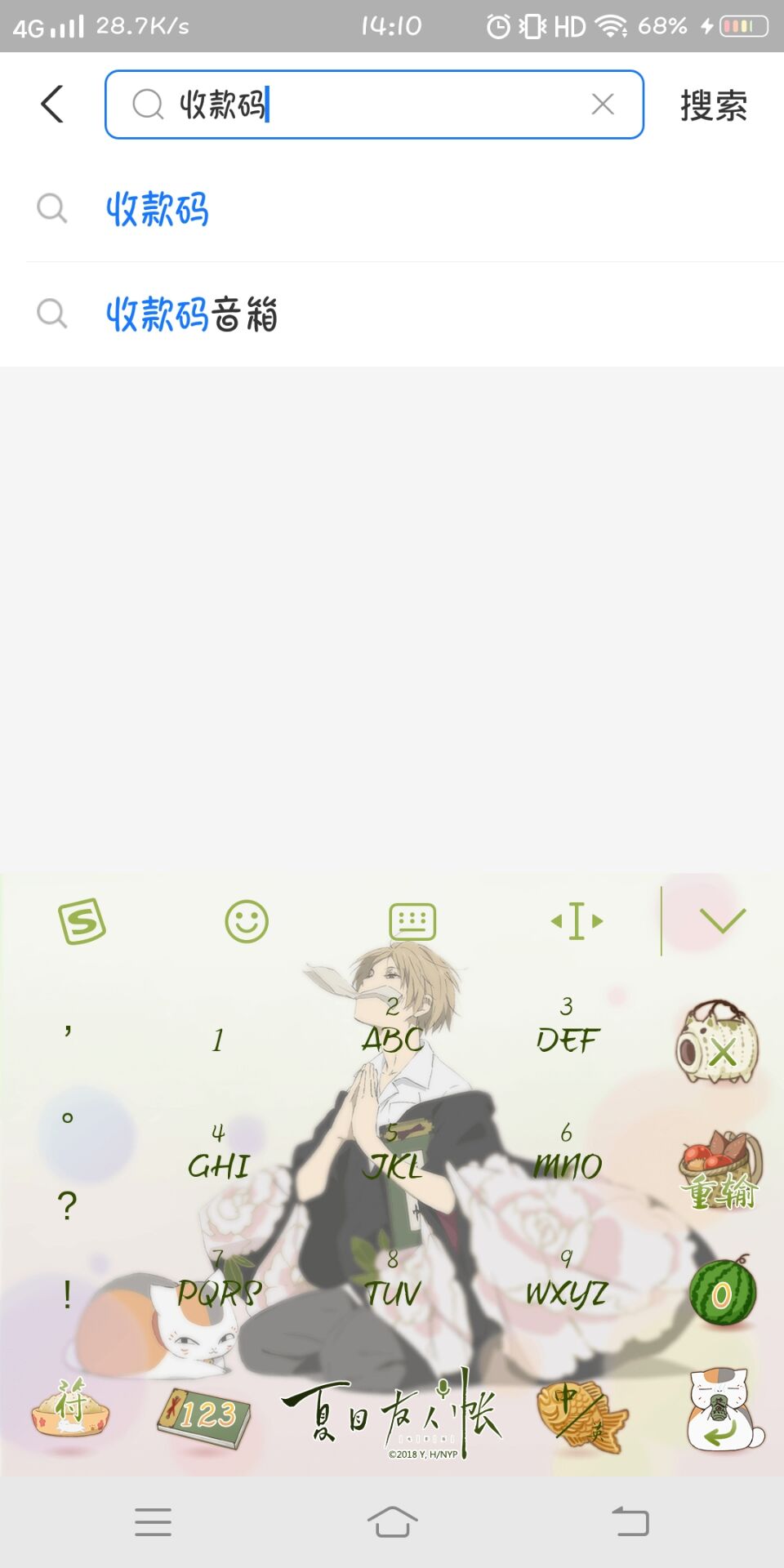The image size is (784, 1568).
Task: Tap the ABC key on the keypad
Action: (x=393, y=1027)
